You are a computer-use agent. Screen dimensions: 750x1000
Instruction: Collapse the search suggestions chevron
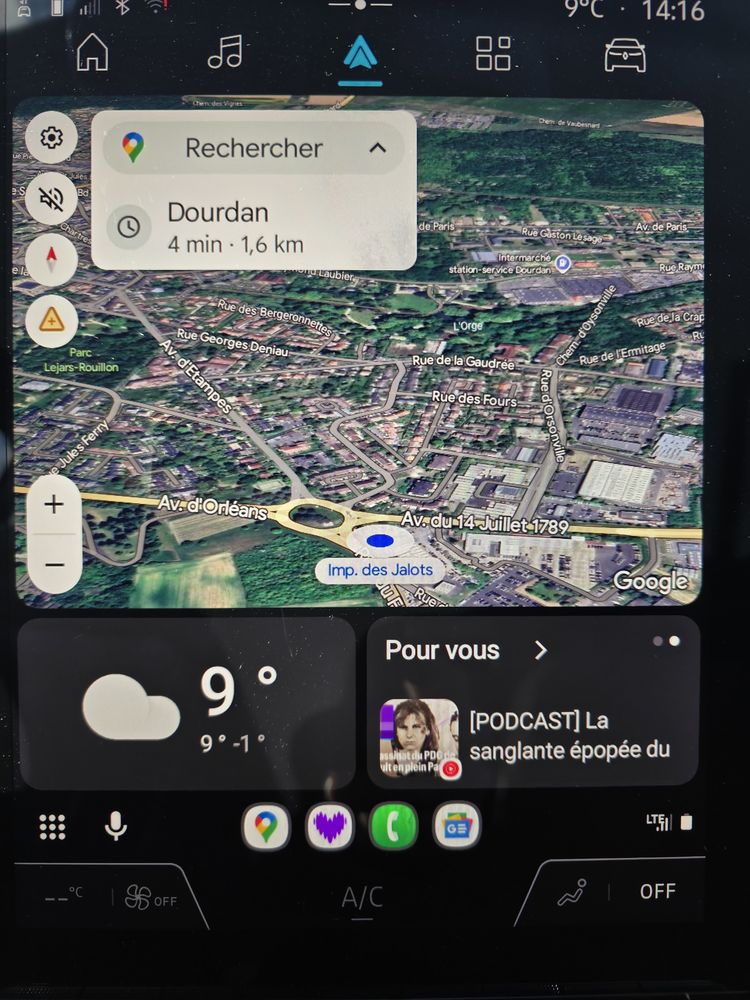tap(377, 148)
